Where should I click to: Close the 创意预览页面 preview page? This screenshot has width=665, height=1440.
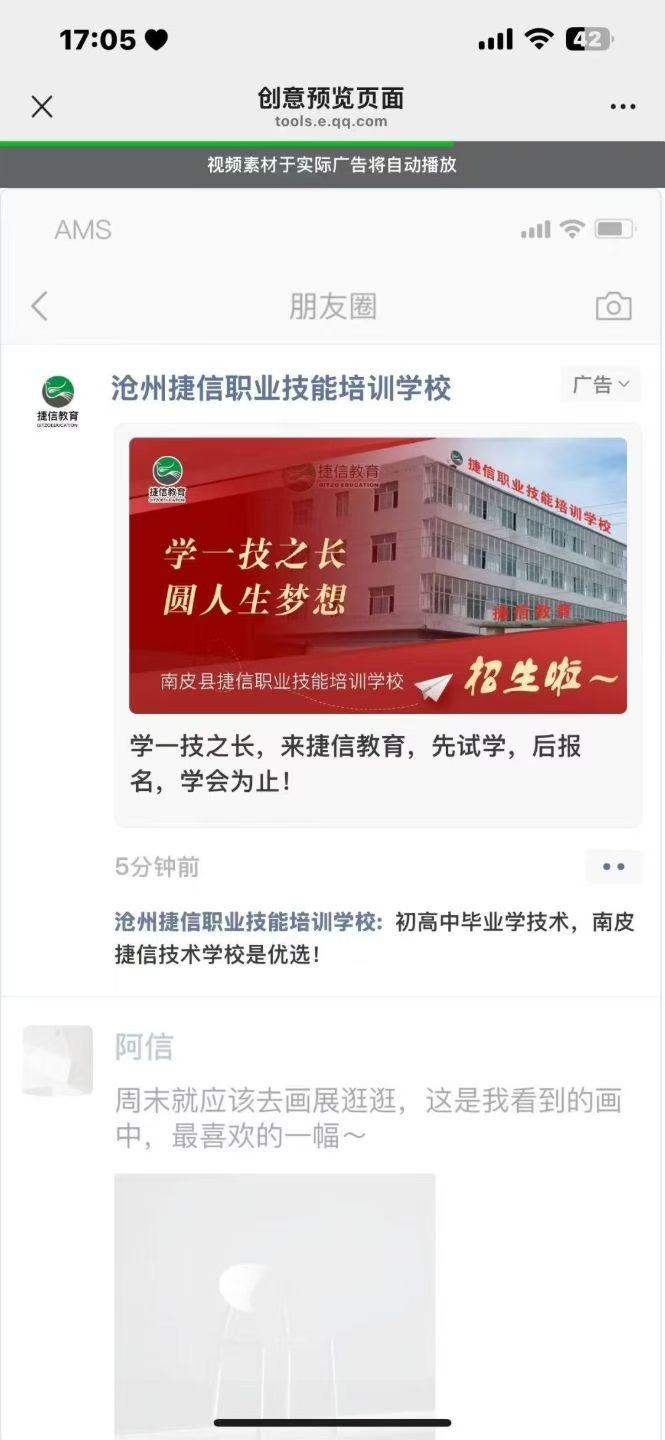tap(42, 107)
